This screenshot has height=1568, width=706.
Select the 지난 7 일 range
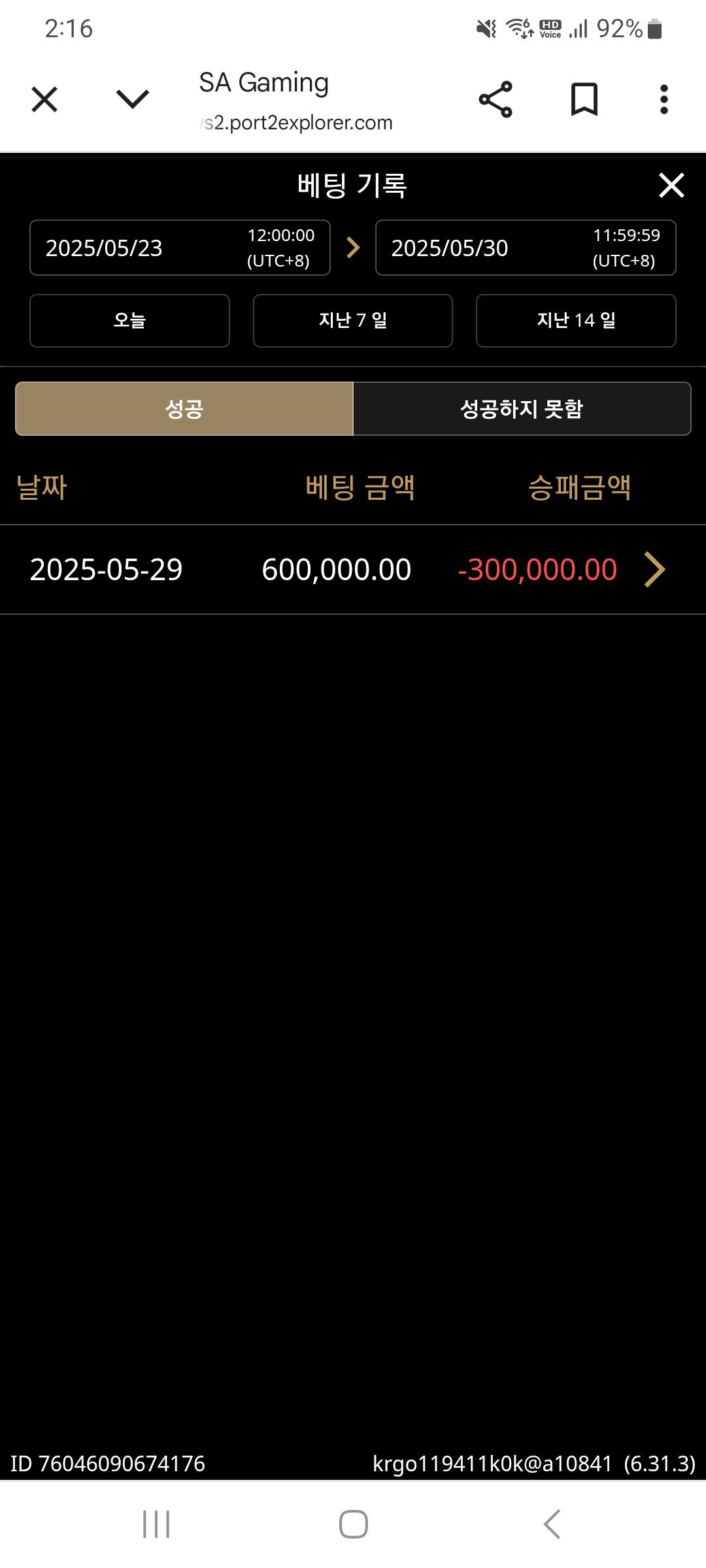point(353,321)
